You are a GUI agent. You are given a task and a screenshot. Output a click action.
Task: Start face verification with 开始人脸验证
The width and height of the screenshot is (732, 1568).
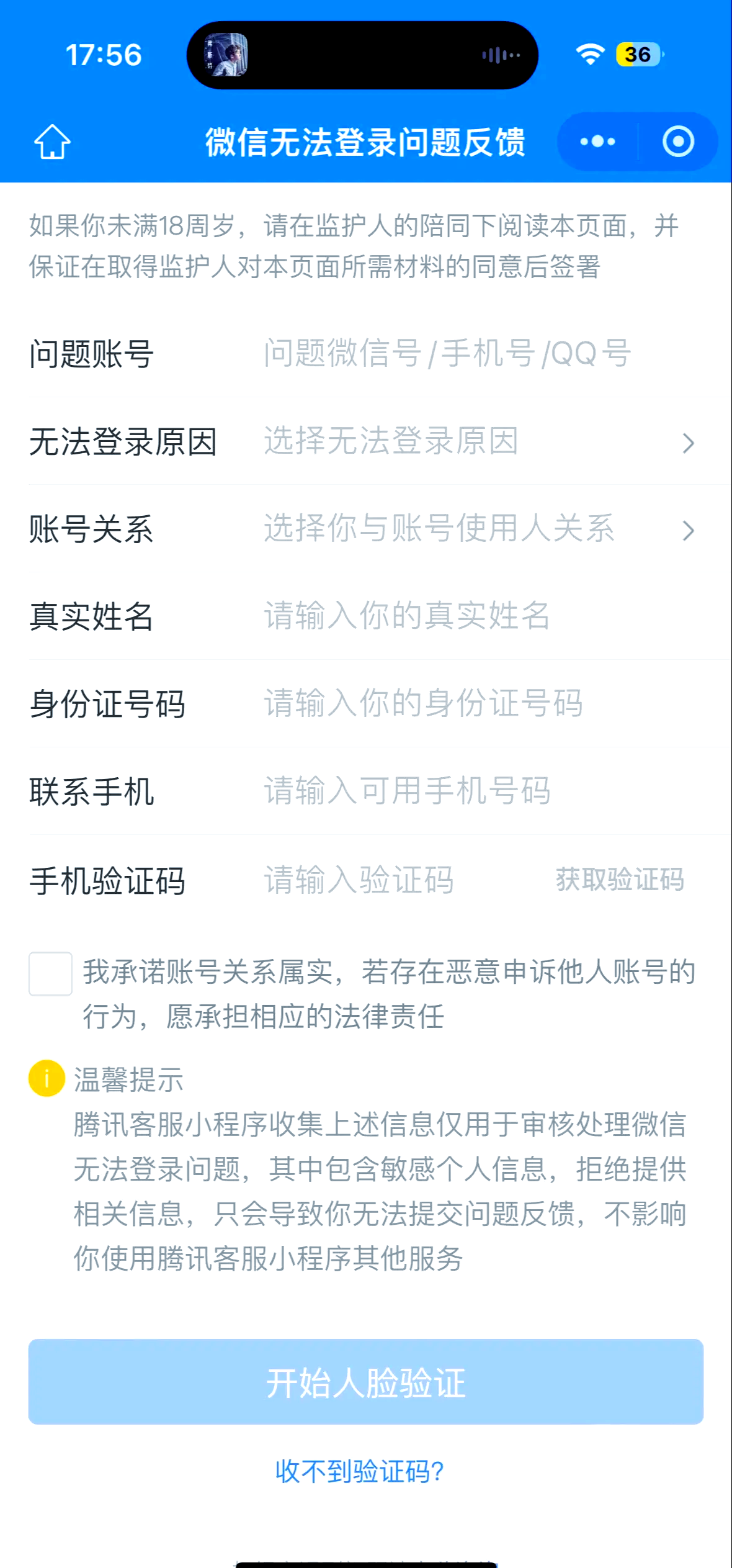tap(366, 1382)
